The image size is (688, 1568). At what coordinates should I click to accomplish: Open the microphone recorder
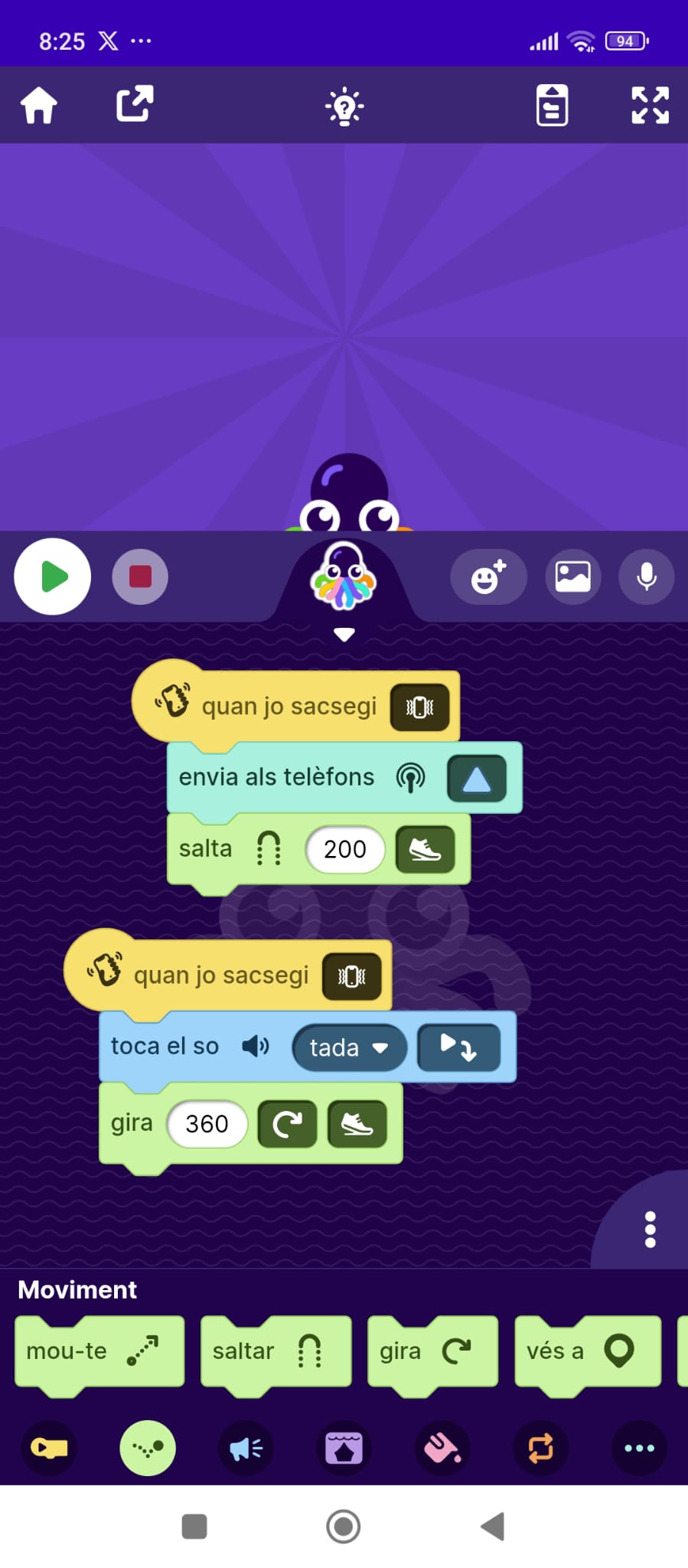[647, 577]
